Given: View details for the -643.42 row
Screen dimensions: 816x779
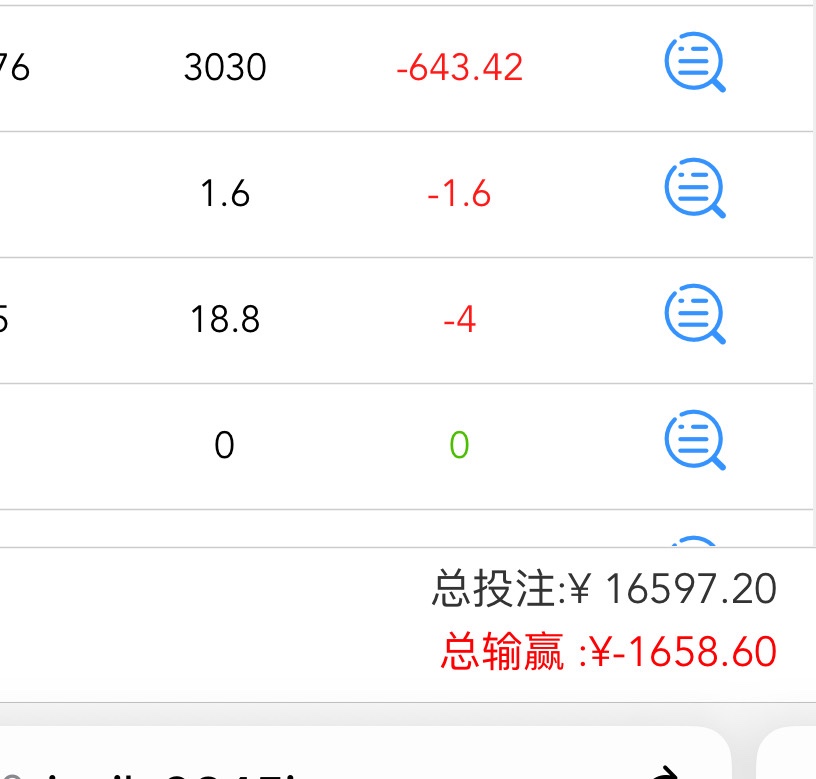Looking at the screenshot, I should pyautogui.click(x=694, y=64).
